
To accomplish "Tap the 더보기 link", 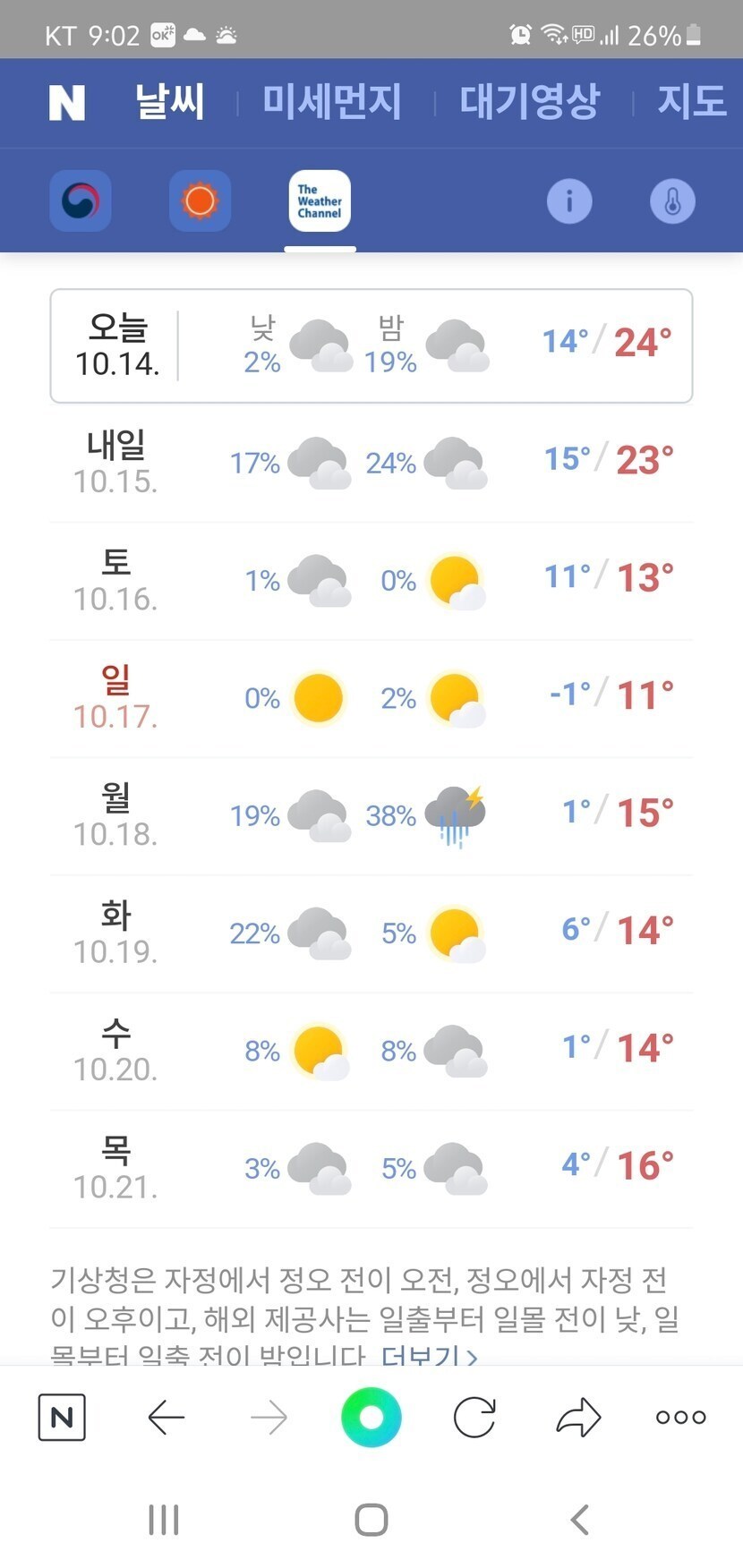I will pyautogui.click(x=430, y=1354).
